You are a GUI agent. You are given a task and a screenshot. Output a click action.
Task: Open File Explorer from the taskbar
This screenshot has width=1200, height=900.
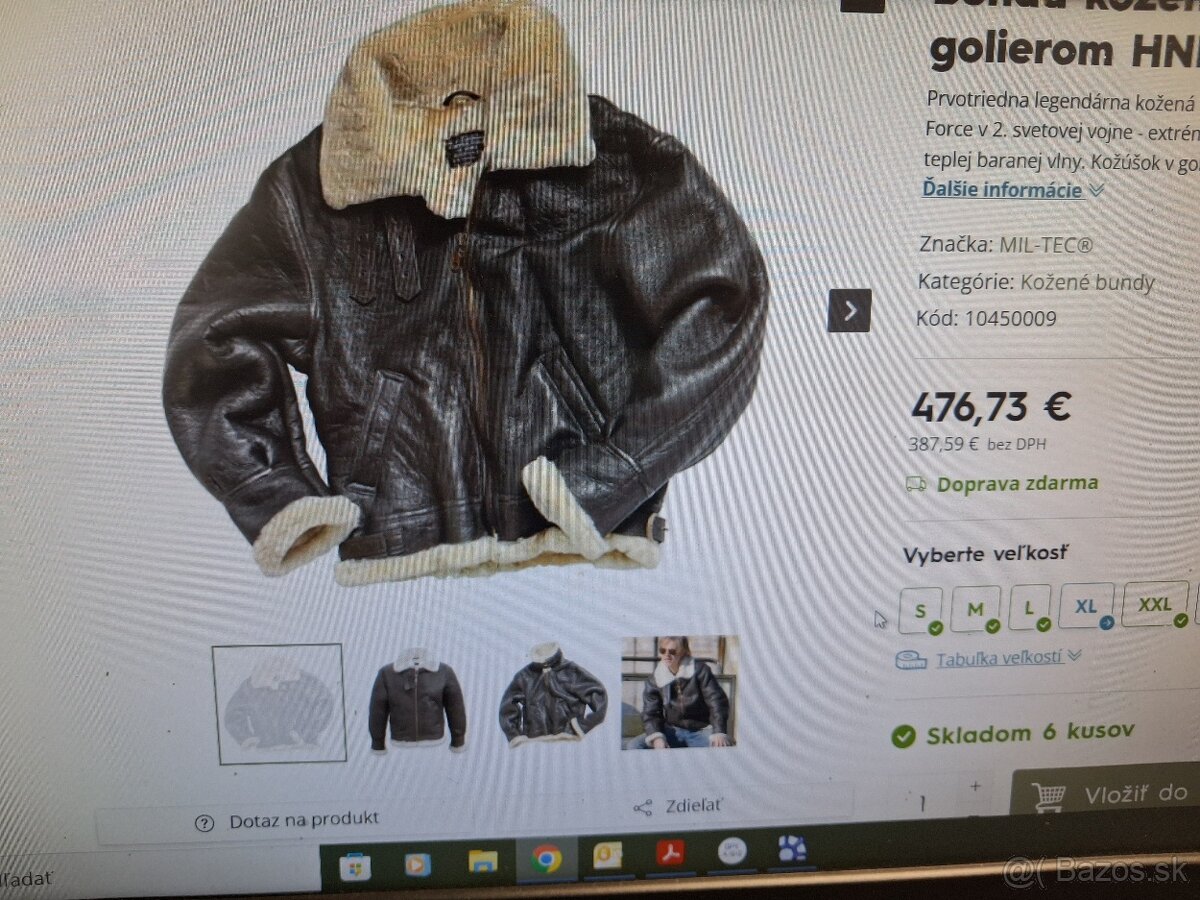point(483,860)
